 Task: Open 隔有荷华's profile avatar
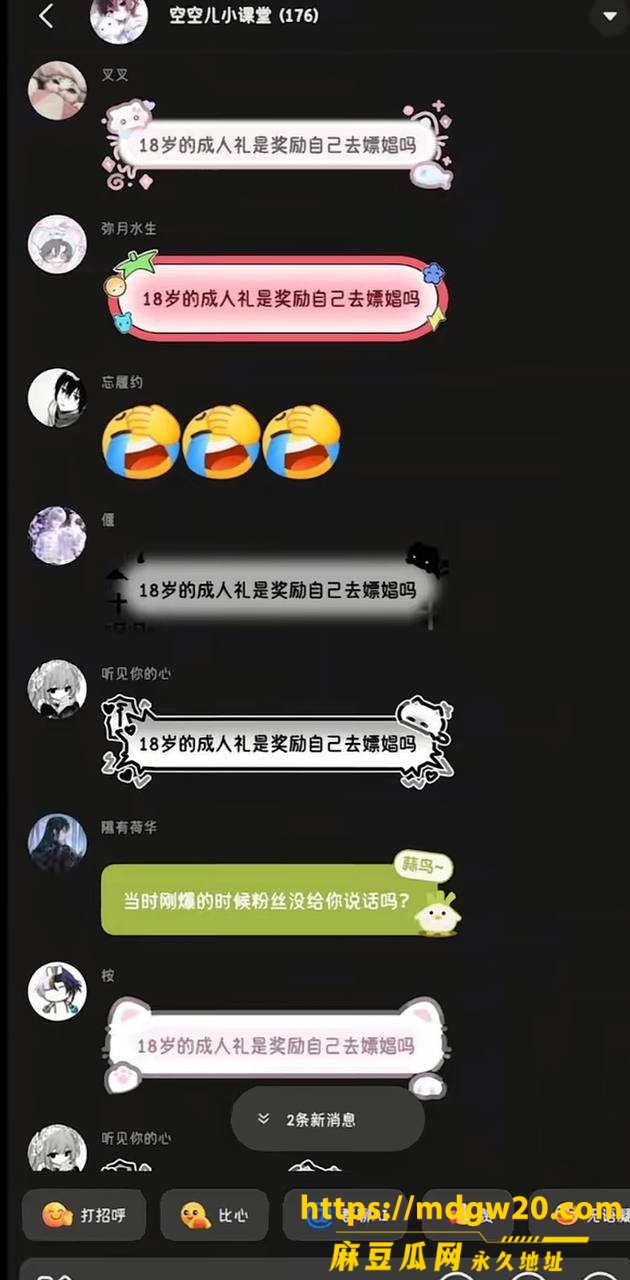click(x=57, y=842)
